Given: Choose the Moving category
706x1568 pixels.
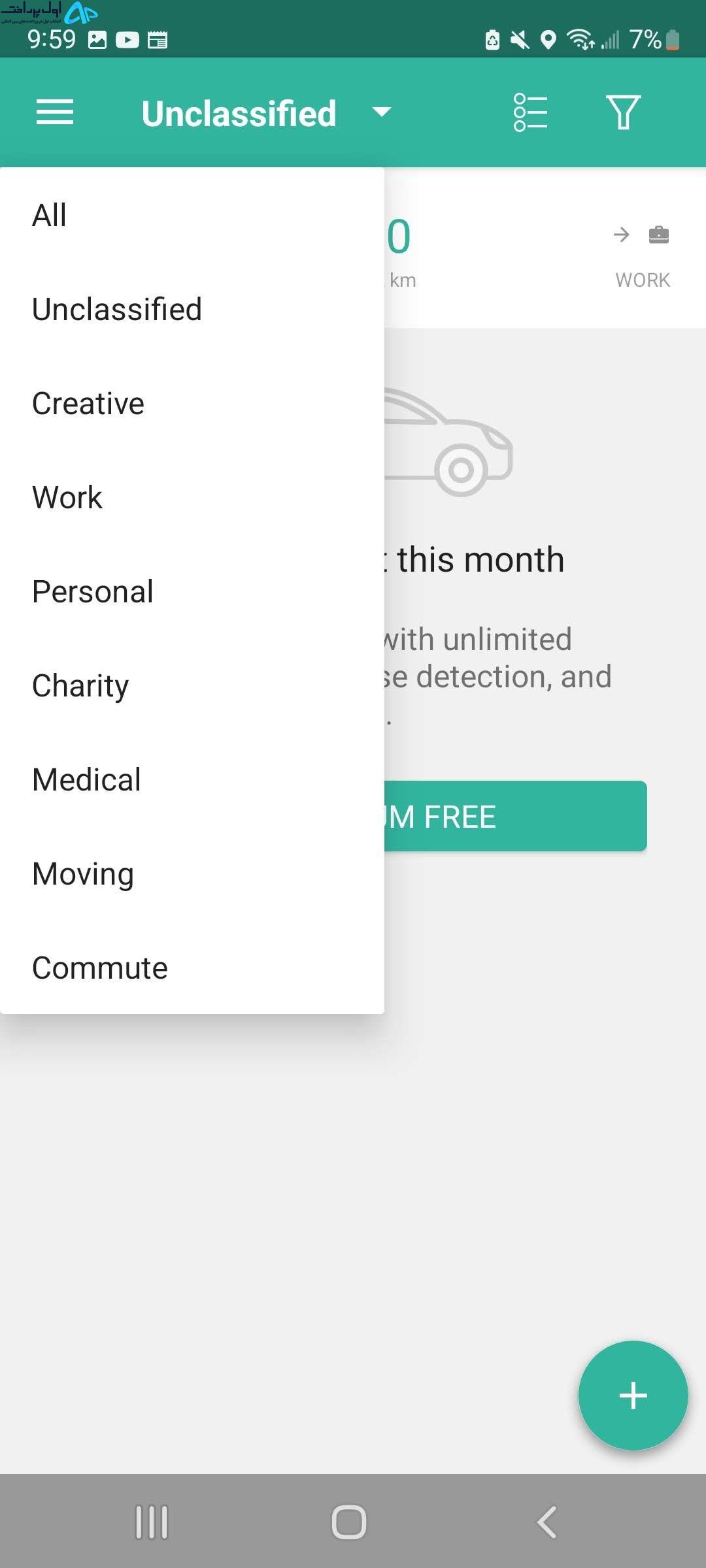Looking at the screenshot, I should (192, 874).
